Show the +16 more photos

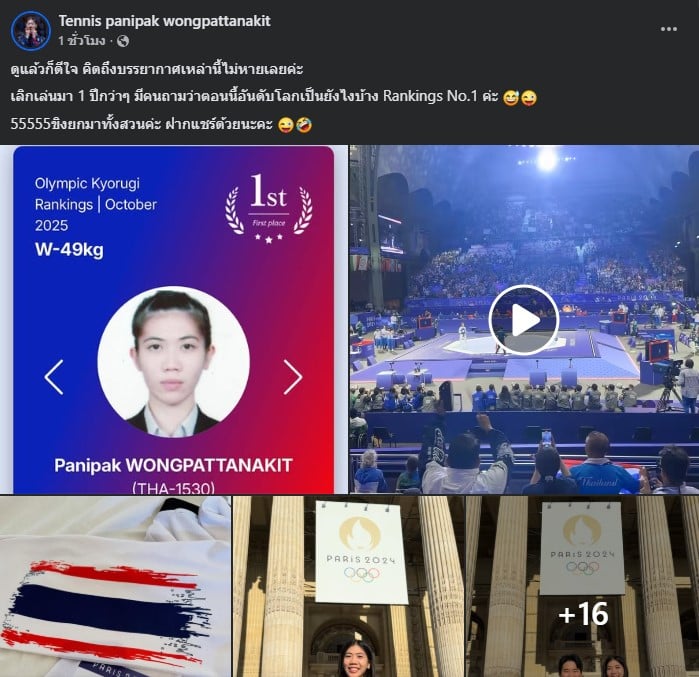click(x=583, y=587)
